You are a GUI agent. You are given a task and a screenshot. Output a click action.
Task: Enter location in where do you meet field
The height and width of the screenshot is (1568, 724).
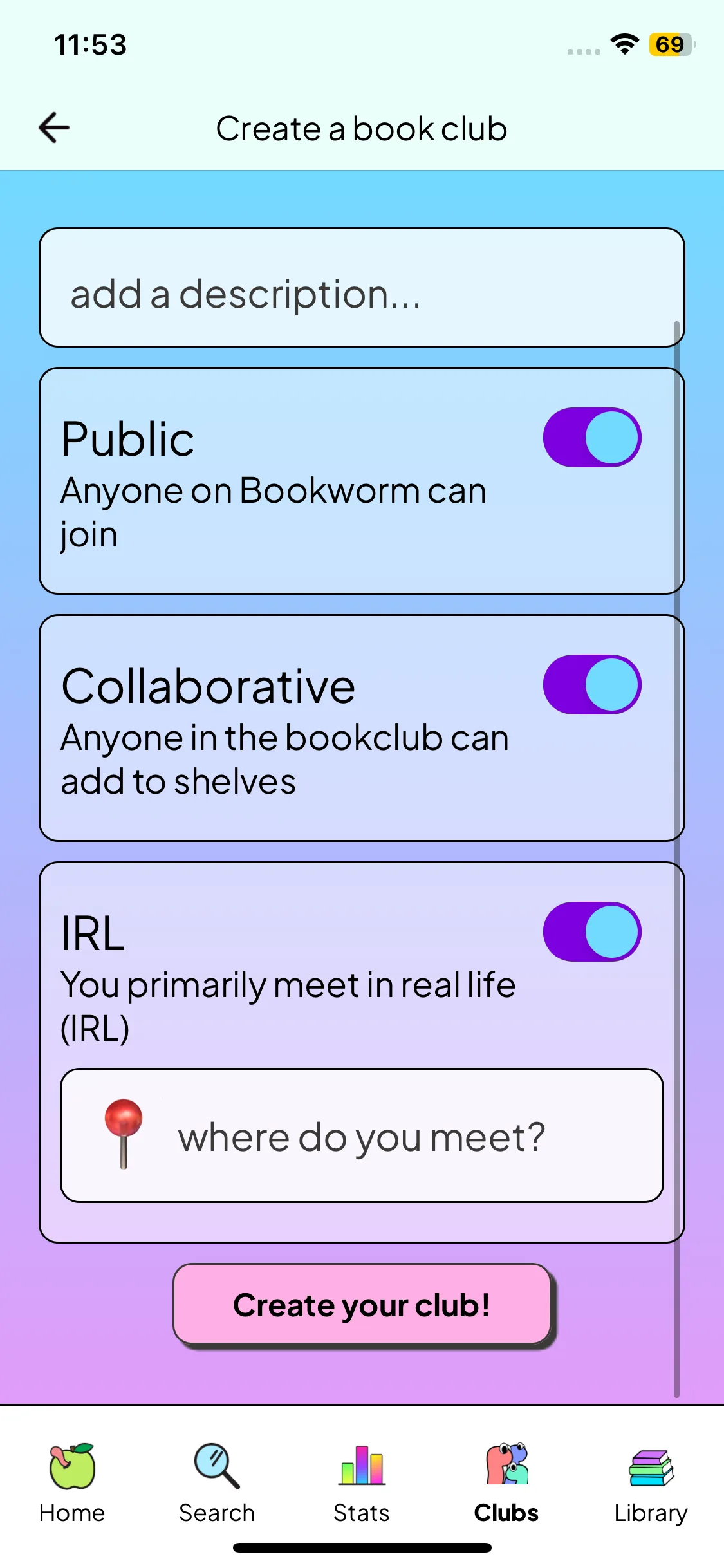(x=362, y=1135)
